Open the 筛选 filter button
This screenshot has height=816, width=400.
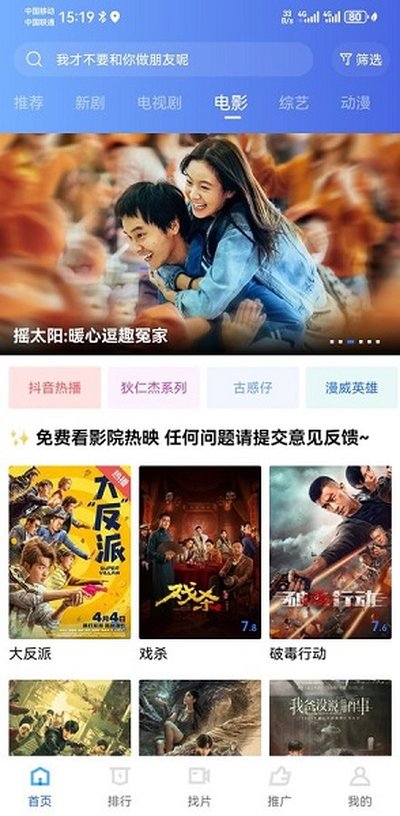pos(361,59)
